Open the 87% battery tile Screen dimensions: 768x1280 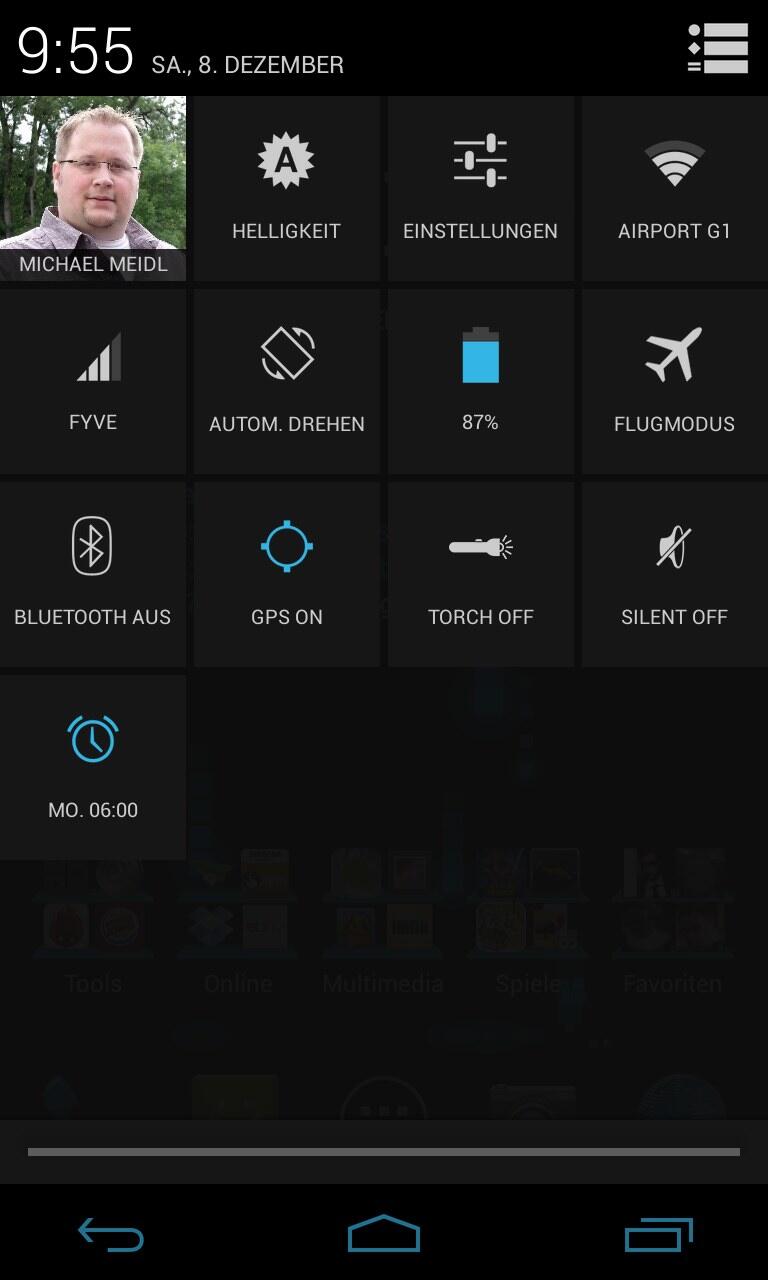(x=480, y=381)
